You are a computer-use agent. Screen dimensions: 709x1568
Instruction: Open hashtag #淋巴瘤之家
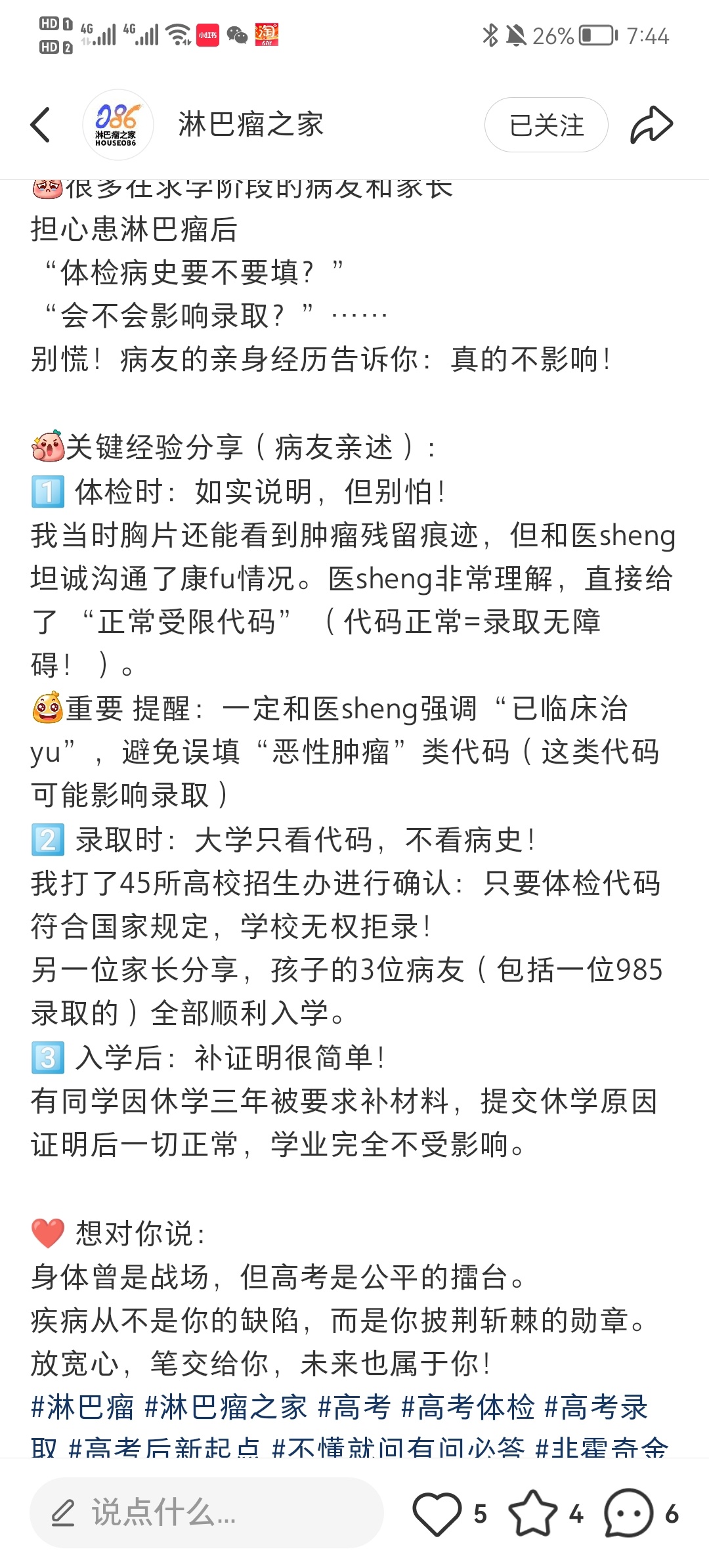pyautogui.click(x=226, y=1407)
